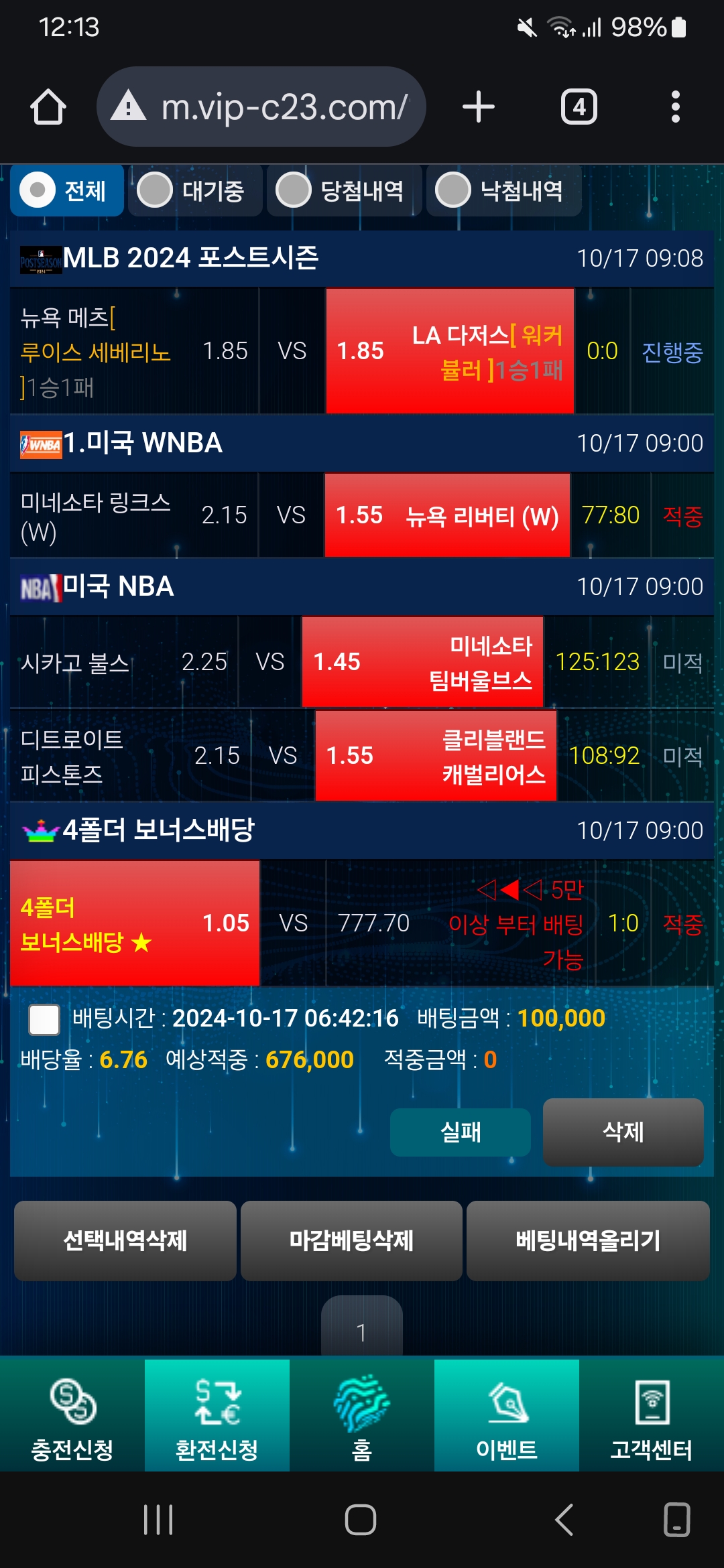Open 고객센터 in the bottom bar
The width and height of the screenshot is (724, 1568).
pos(652,1417)
